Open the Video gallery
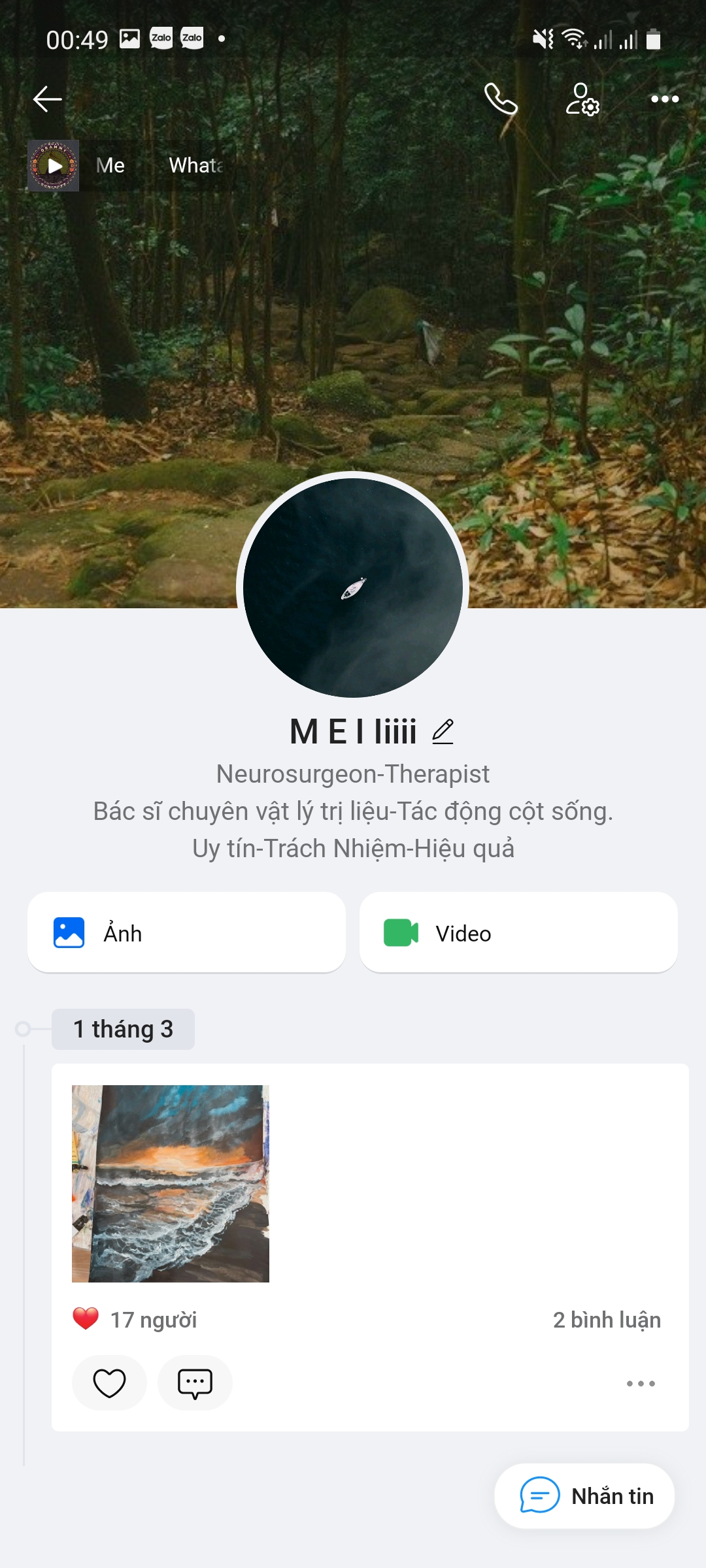 tap(518, 933)
